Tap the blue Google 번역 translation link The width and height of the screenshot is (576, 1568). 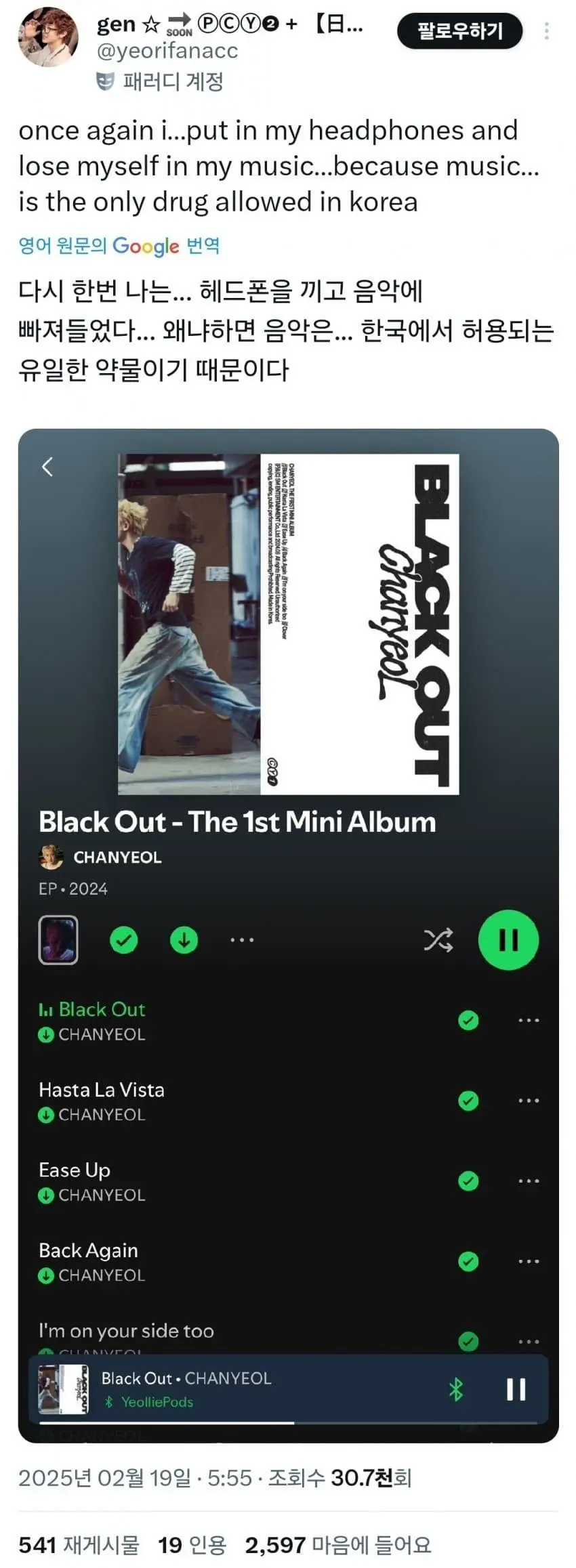point(119,245)
